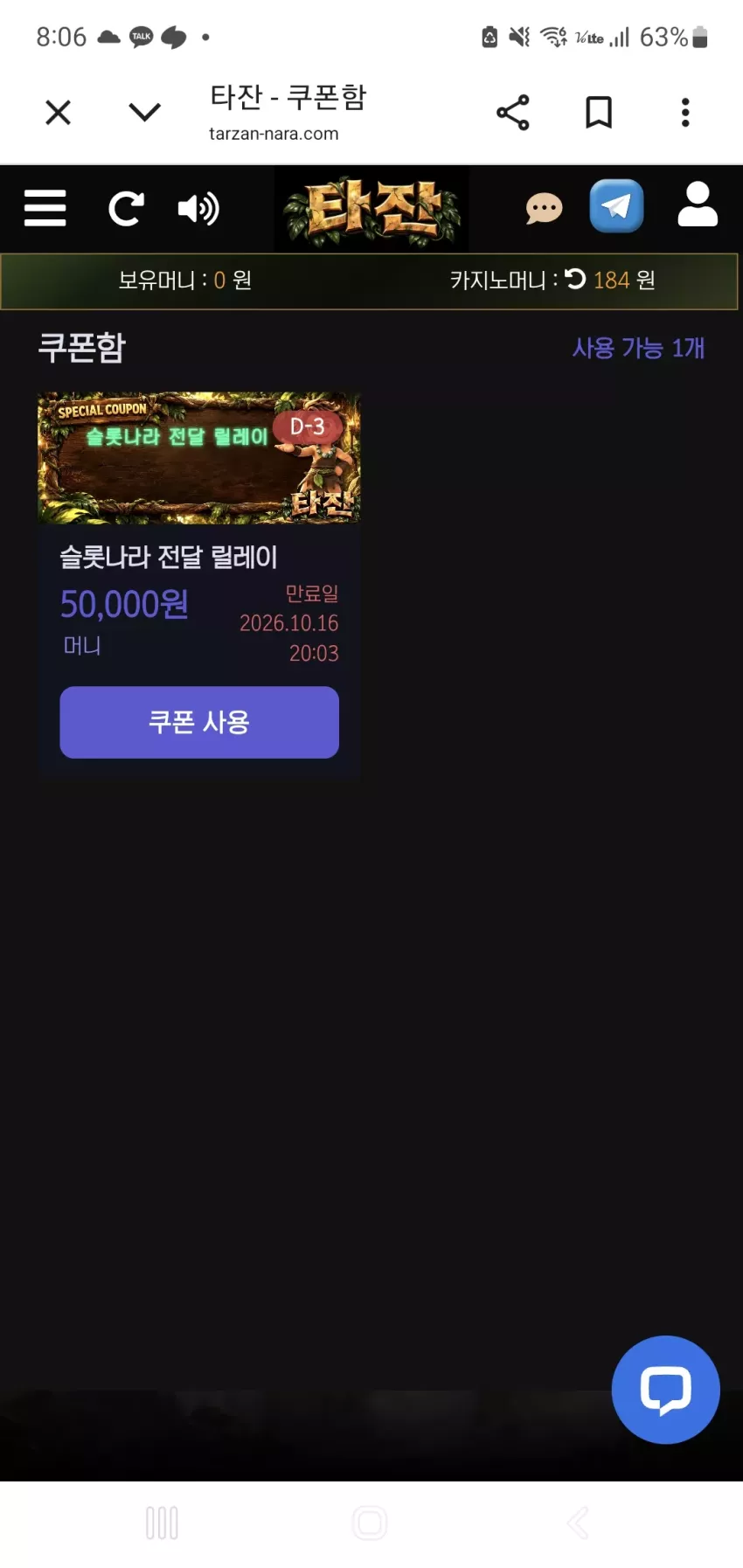Screen dimensions: 743x1568
Task: Share this page link
Action: (513, 112)
